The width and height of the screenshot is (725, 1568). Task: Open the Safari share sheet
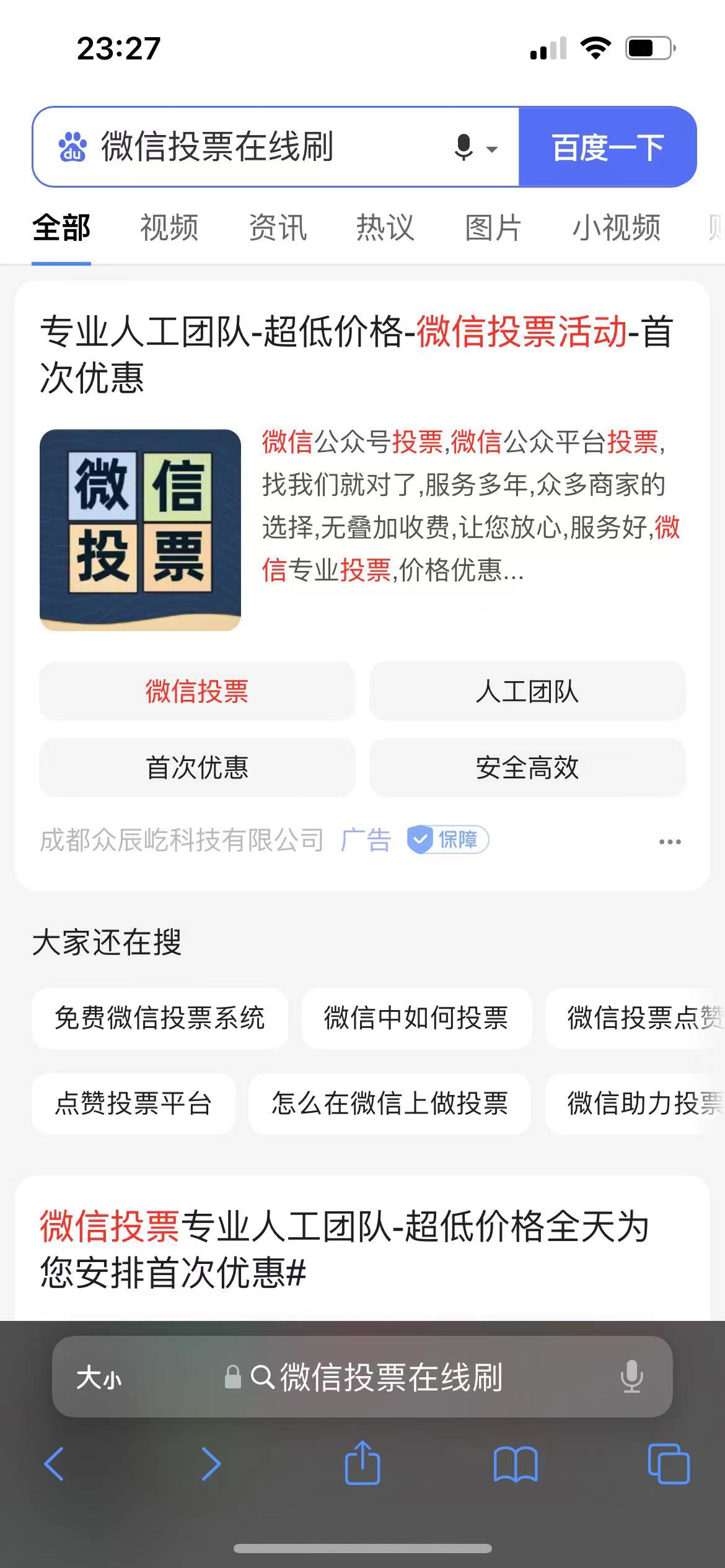coord(362,1464)
